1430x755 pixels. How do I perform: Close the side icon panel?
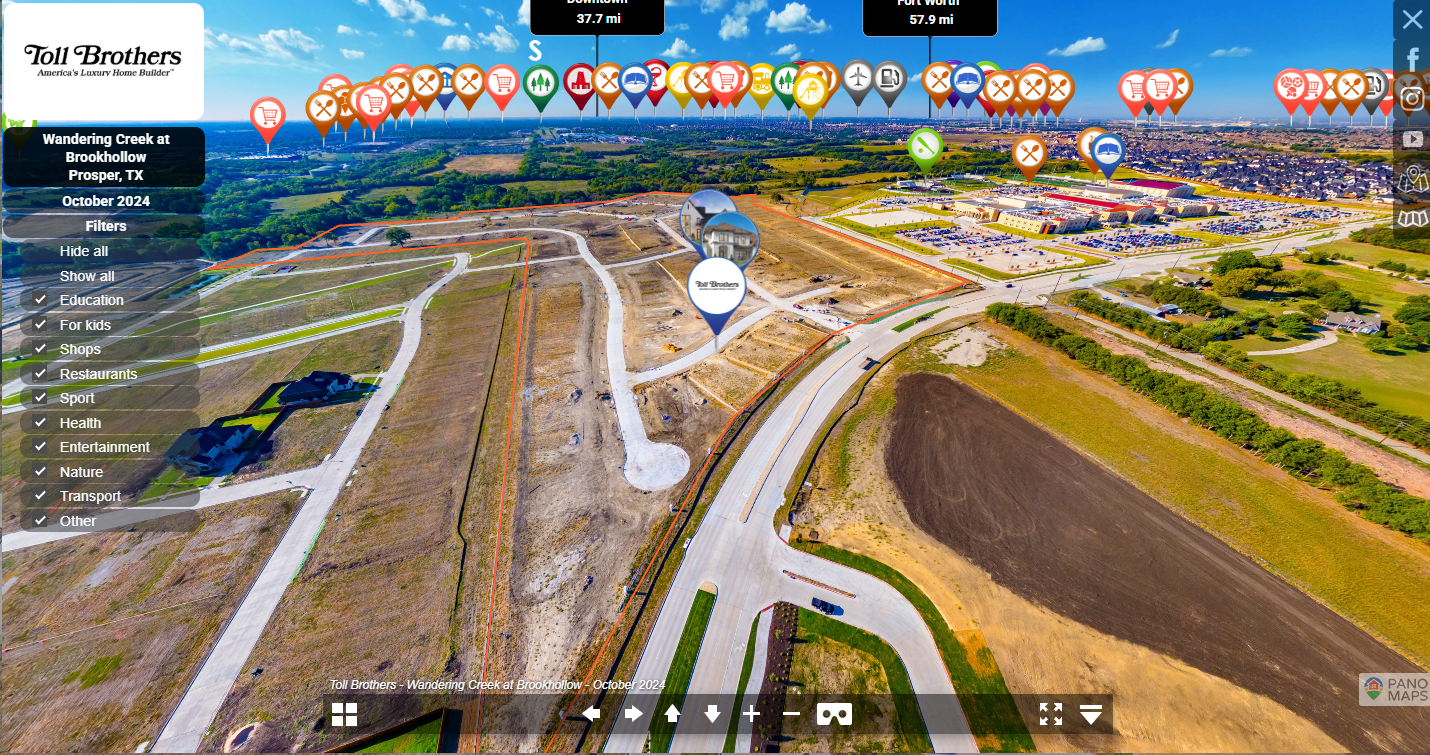click(x=1412, y=19)
